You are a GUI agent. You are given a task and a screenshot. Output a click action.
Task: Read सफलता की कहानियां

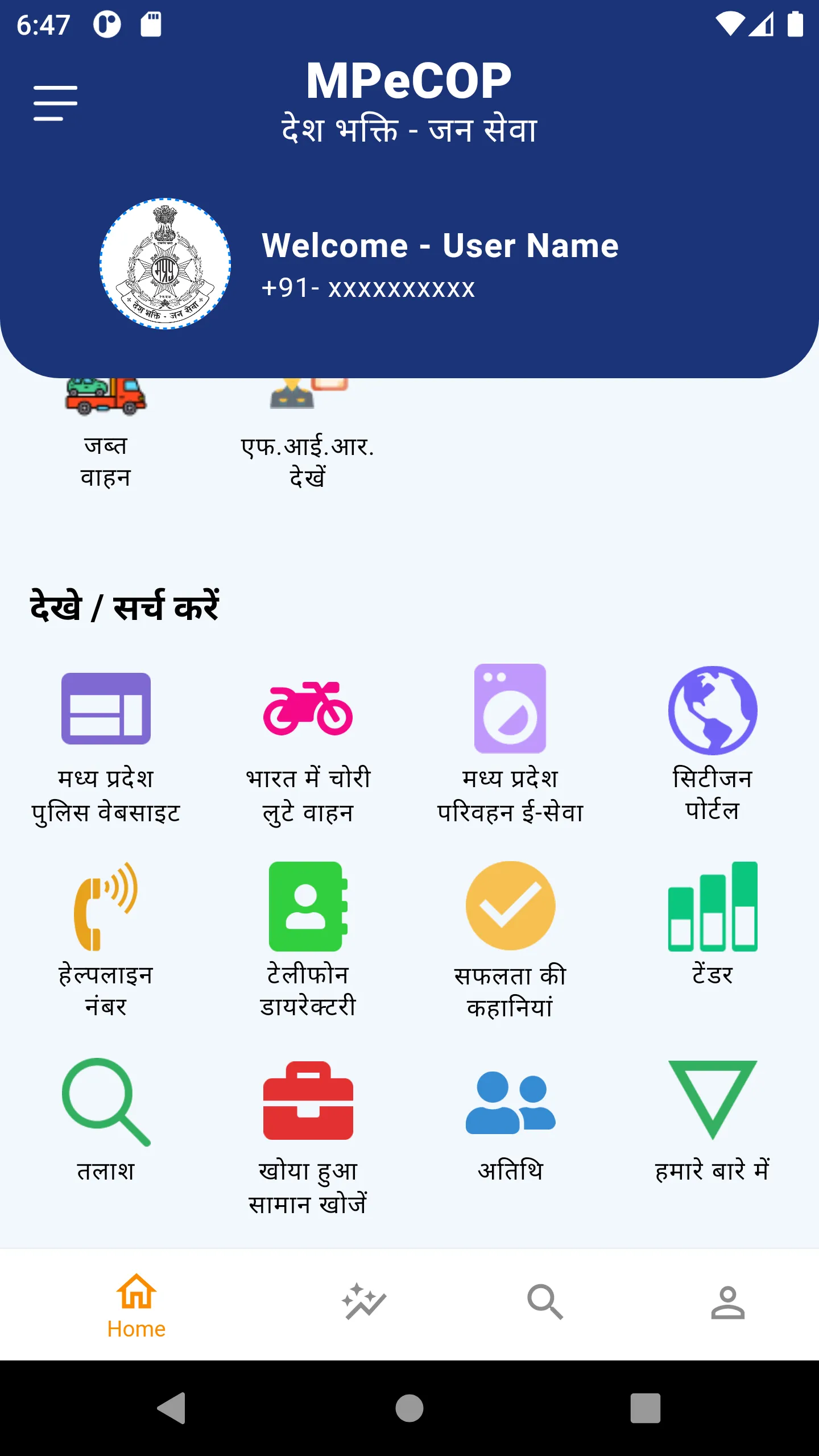click(510, 938)
